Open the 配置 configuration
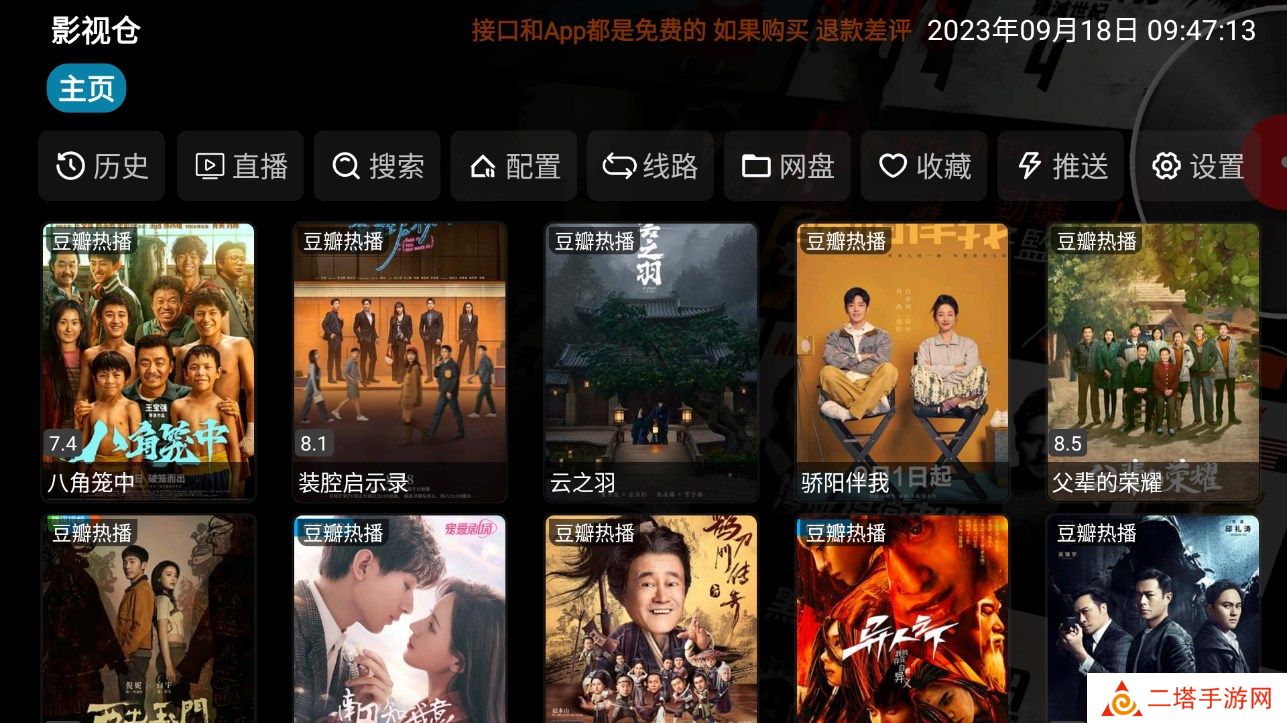 coord(514,166)
